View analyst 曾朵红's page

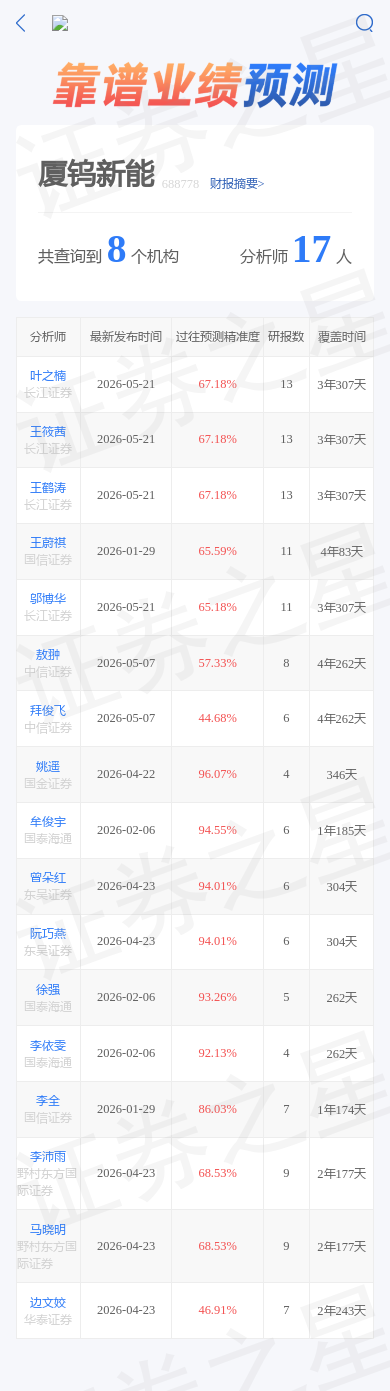click(48, 878)
